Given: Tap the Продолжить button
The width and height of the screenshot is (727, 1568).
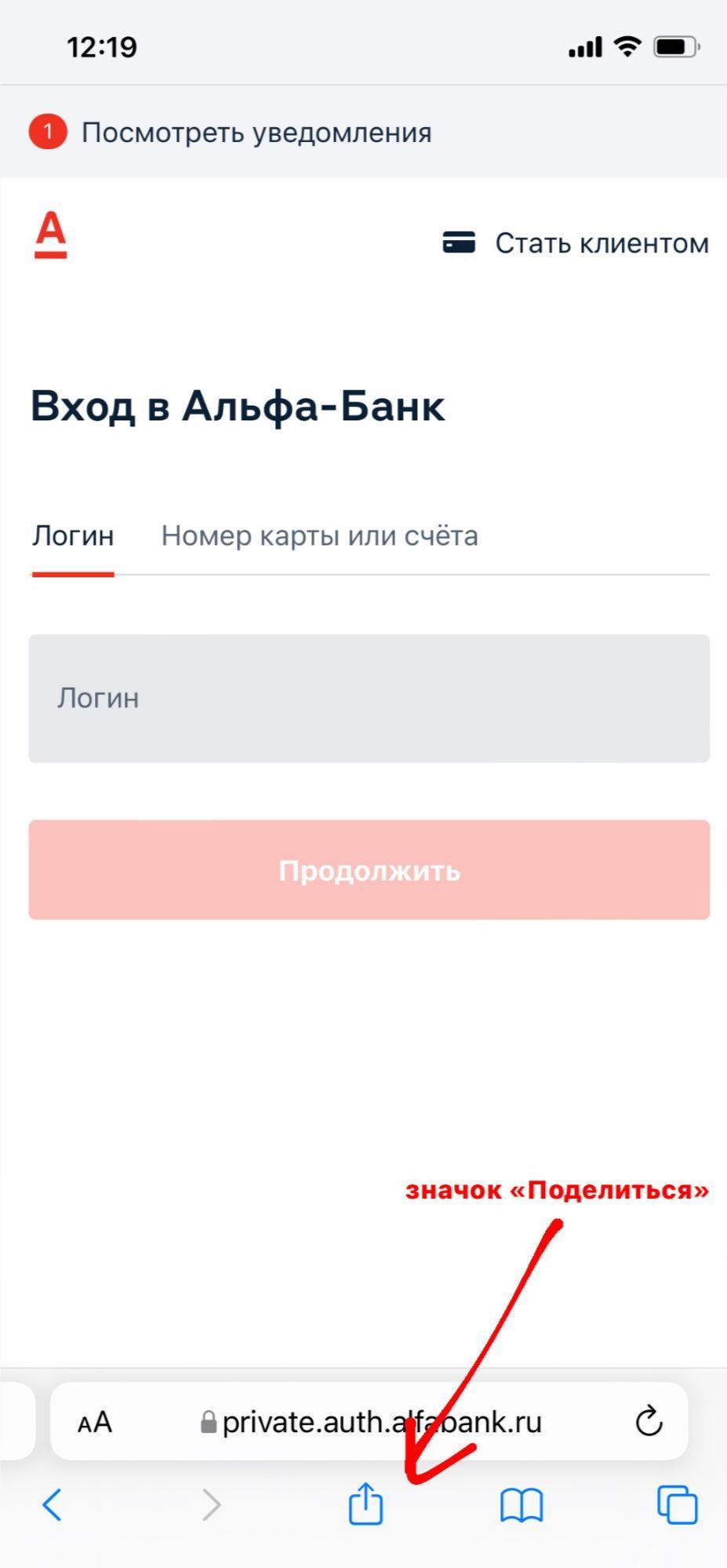Looking at the screenshot, I should (x=369, y=870).
